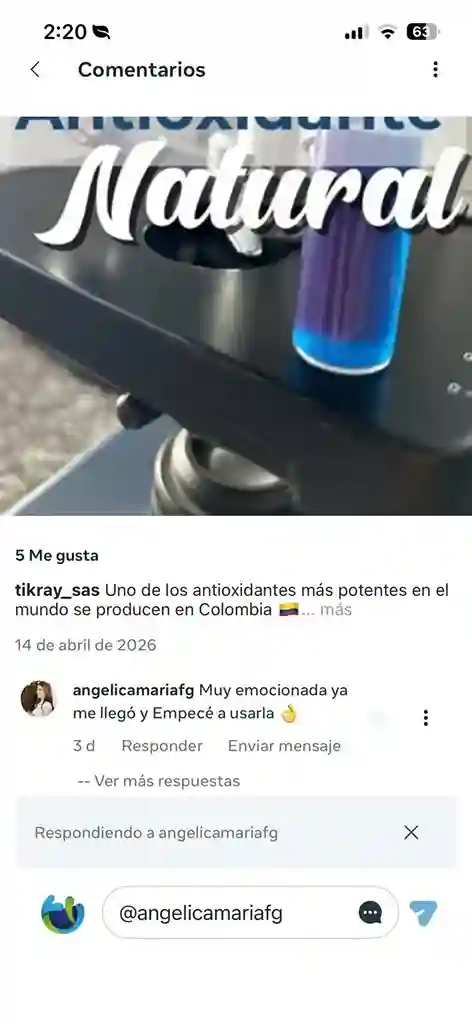Go back from Comentarios

(35, 69)
